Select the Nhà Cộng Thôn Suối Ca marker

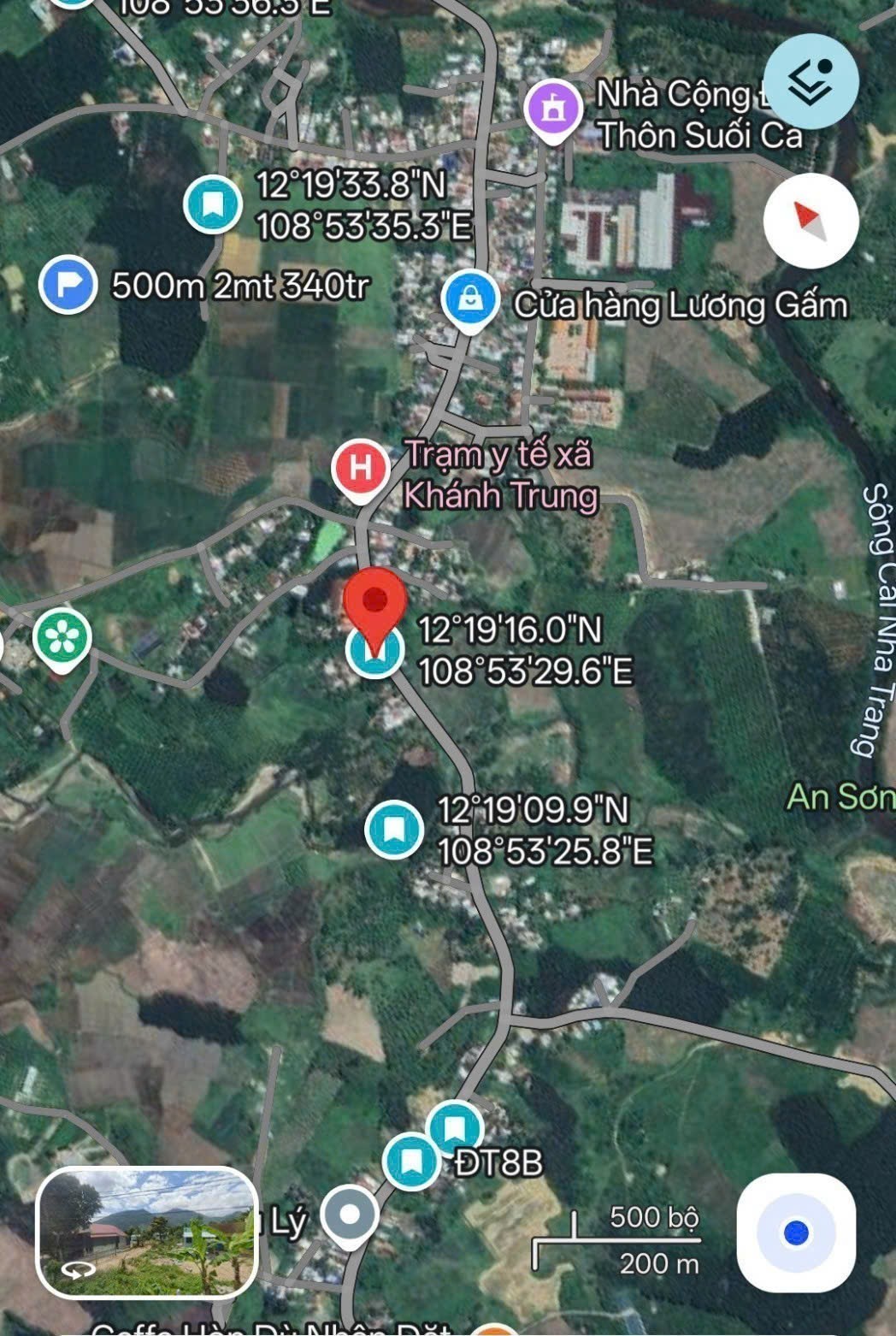[553, 109]
